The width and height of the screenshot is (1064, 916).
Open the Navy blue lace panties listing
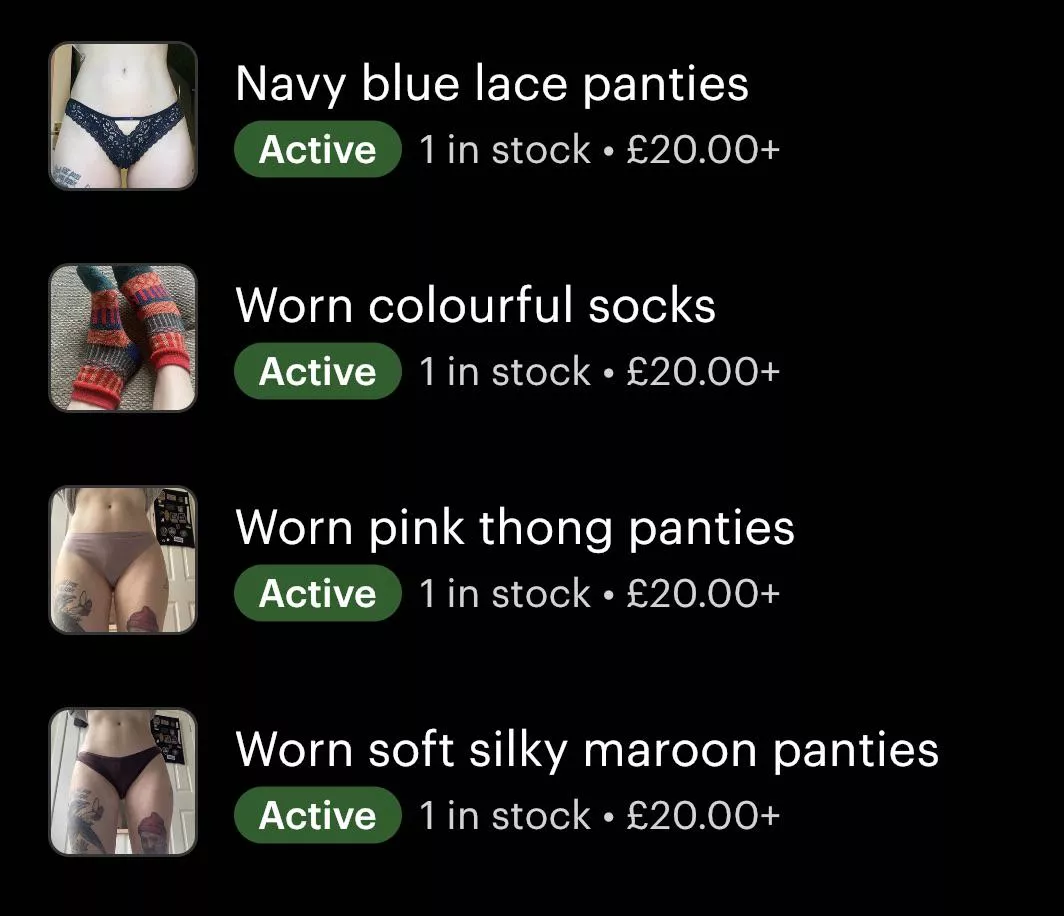click(491, 85)
